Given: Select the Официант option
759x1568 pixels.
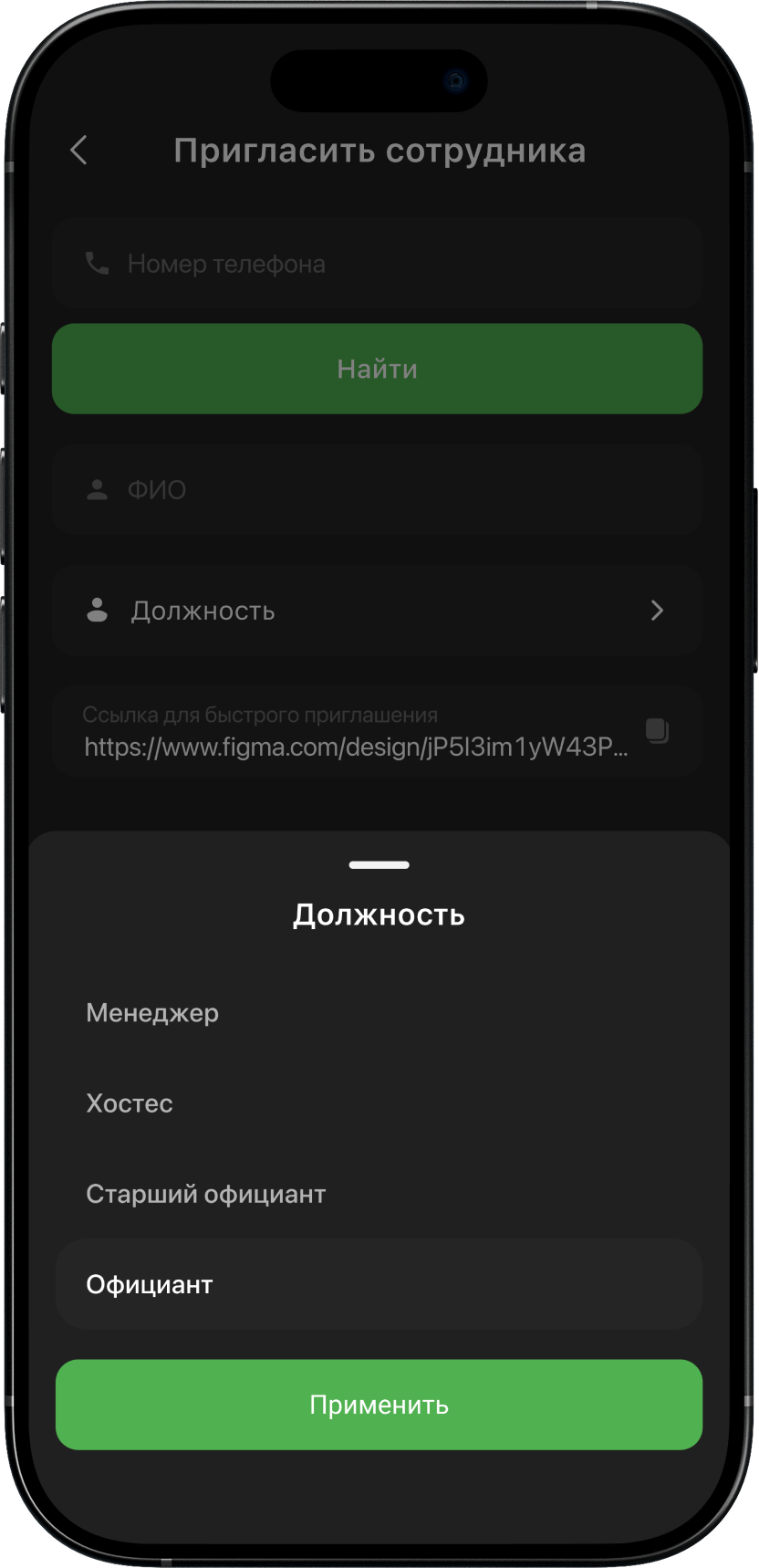Looking at the screenshot, I should [379, 1284].
